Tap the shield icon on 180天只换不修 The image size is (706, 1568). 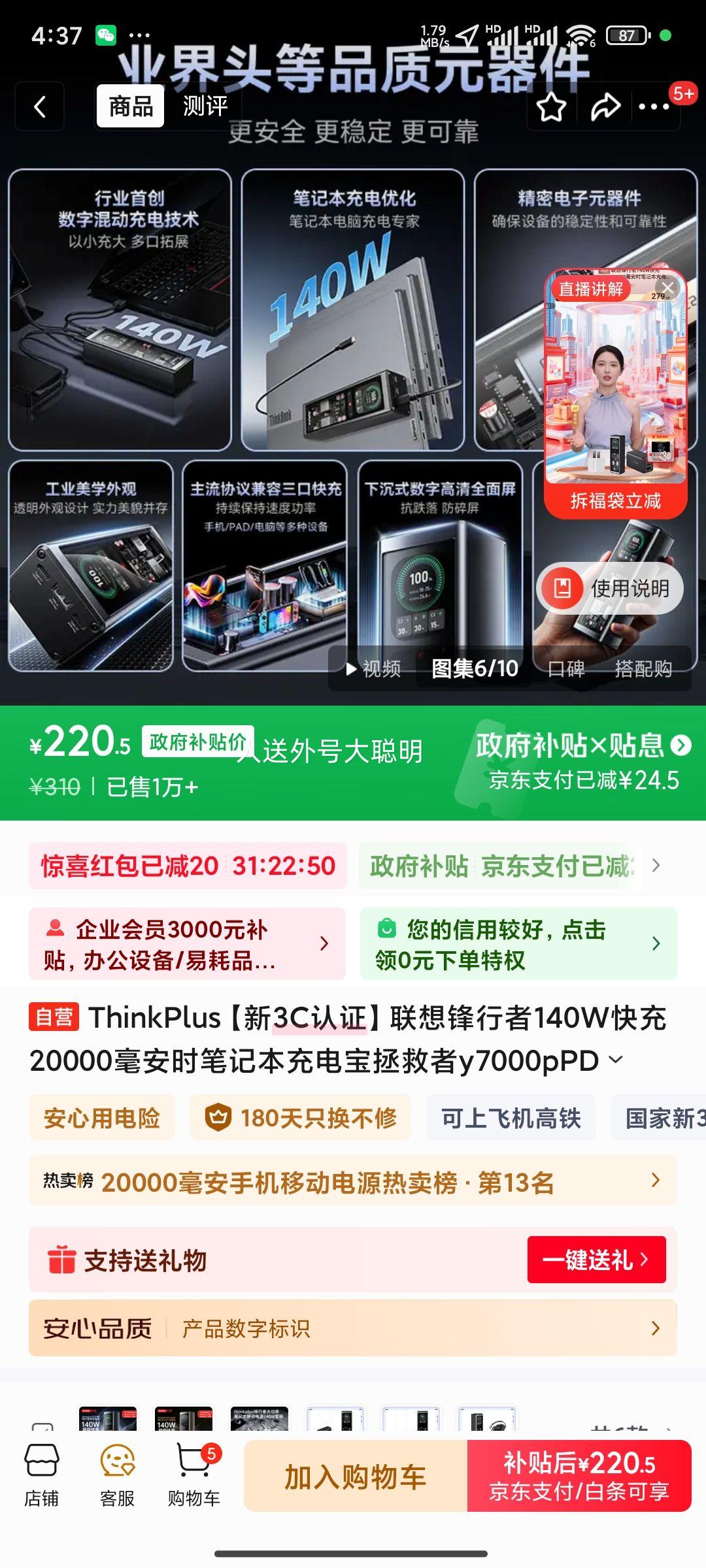218,1117
